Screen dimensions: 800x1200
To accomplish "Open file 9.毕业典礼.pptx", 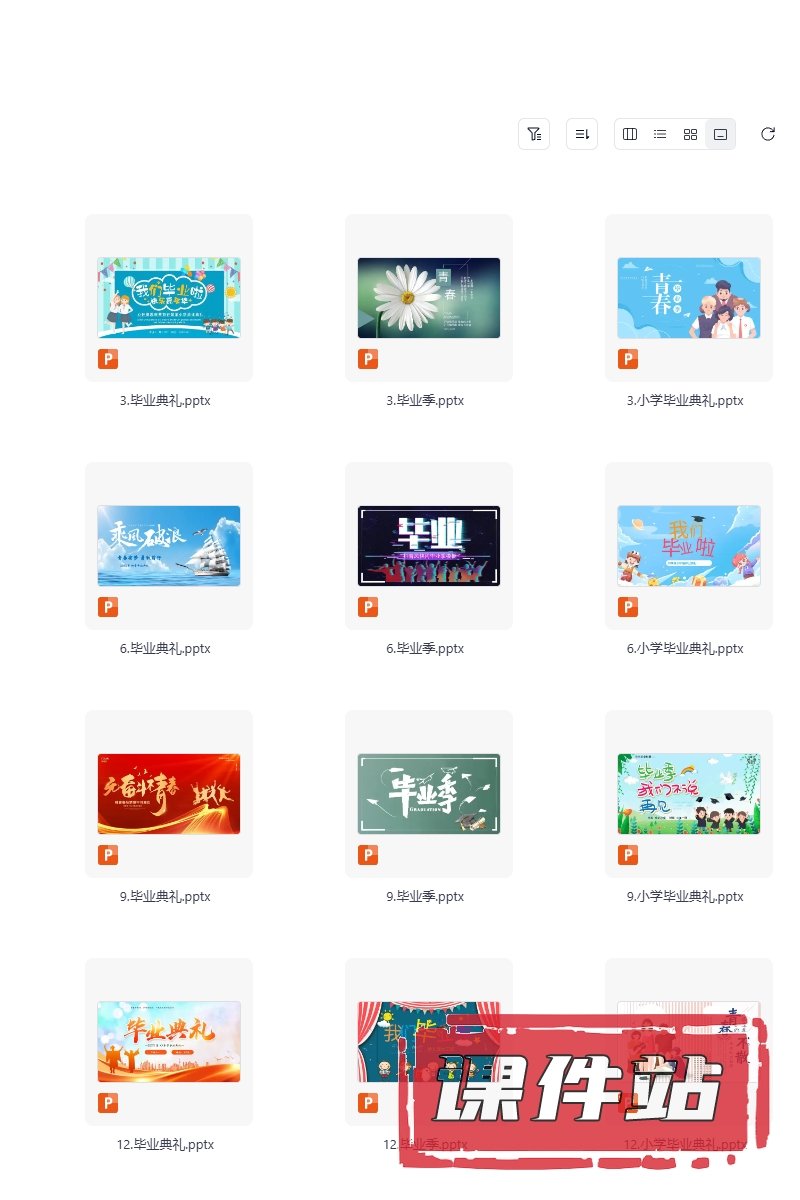I will (168, 794).
